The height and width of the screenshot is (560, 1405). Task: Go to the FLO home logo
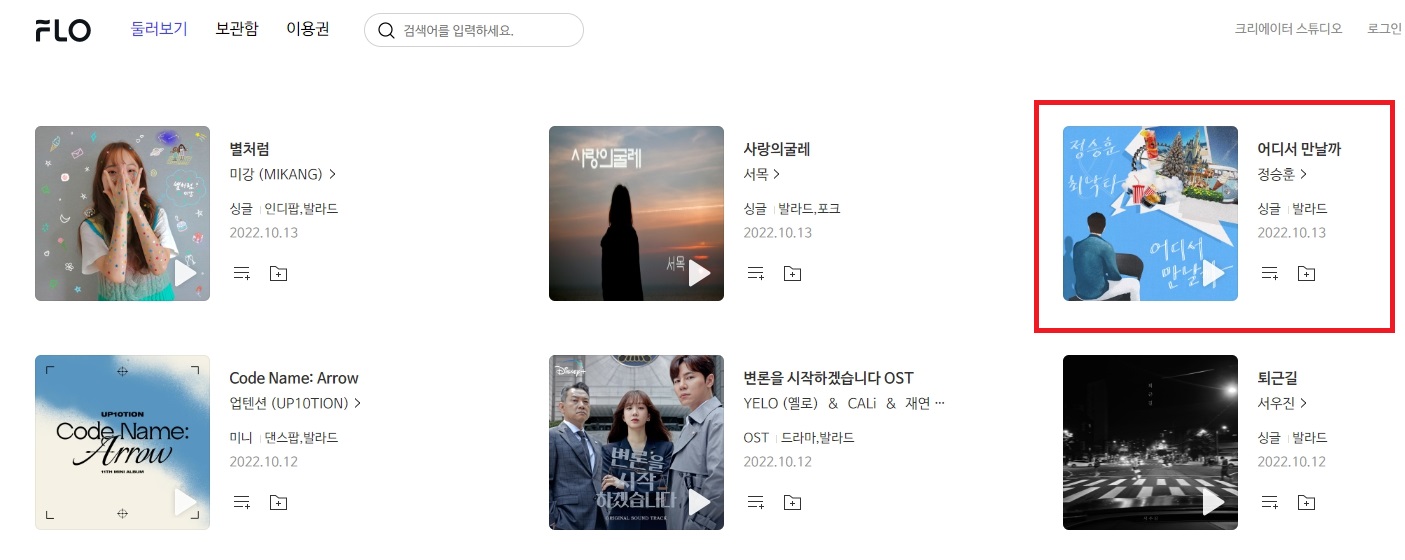tap(63, 30)
